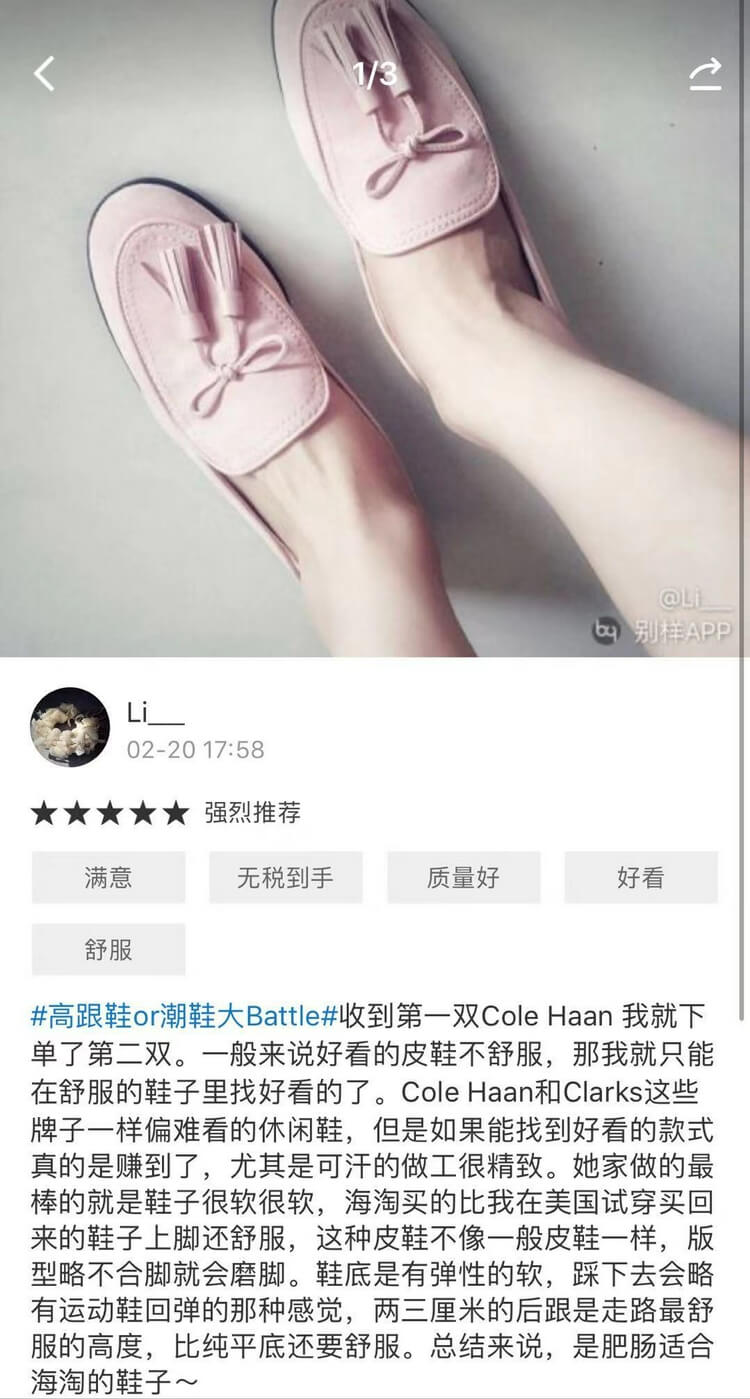Screen dimensions: 750x1399
Task: Open the #高跟鞋or潮鞋大Battle# hashtag link
Action: click(185, 1018)
